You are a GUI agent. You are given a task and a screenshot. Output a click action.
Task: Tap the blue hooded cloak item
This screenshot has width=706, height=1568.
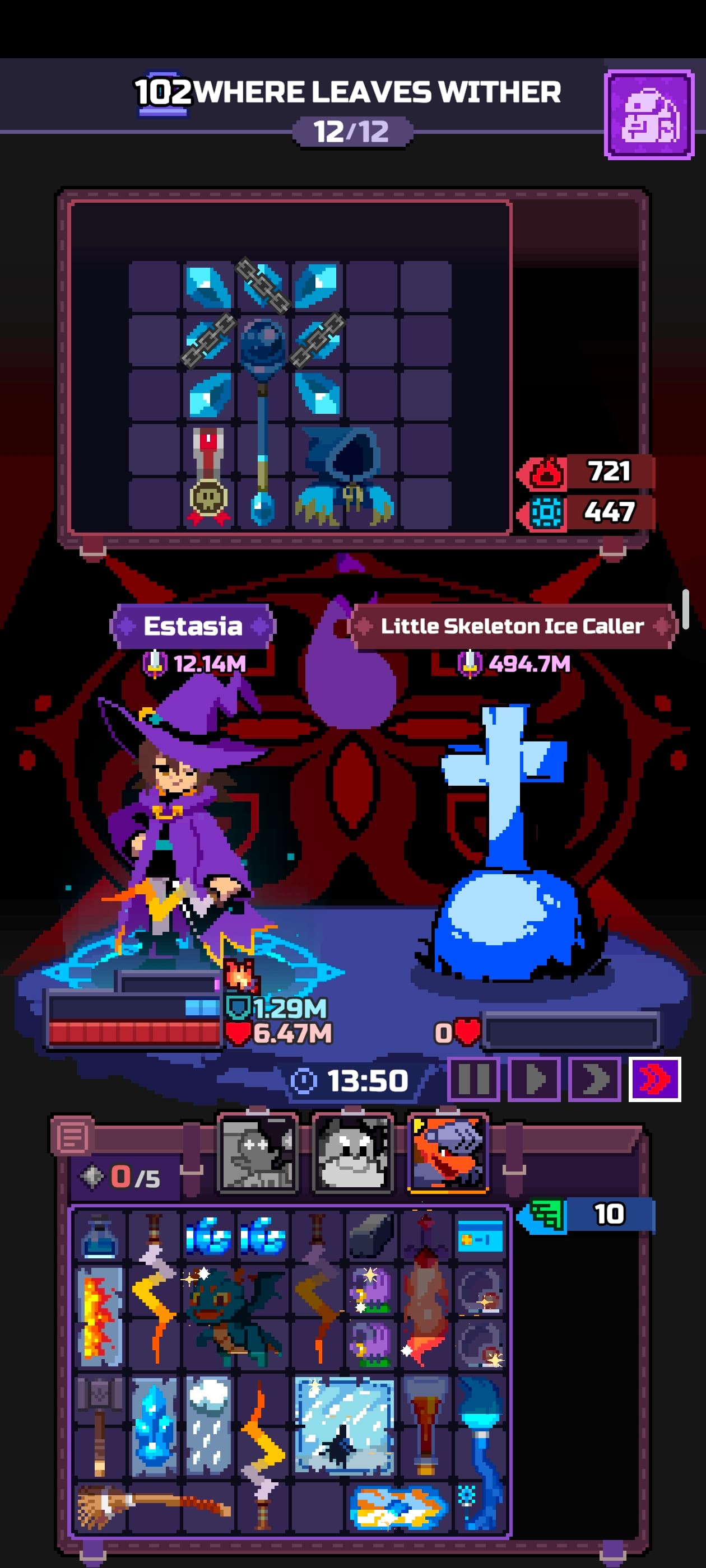click(x=345, y=475)
